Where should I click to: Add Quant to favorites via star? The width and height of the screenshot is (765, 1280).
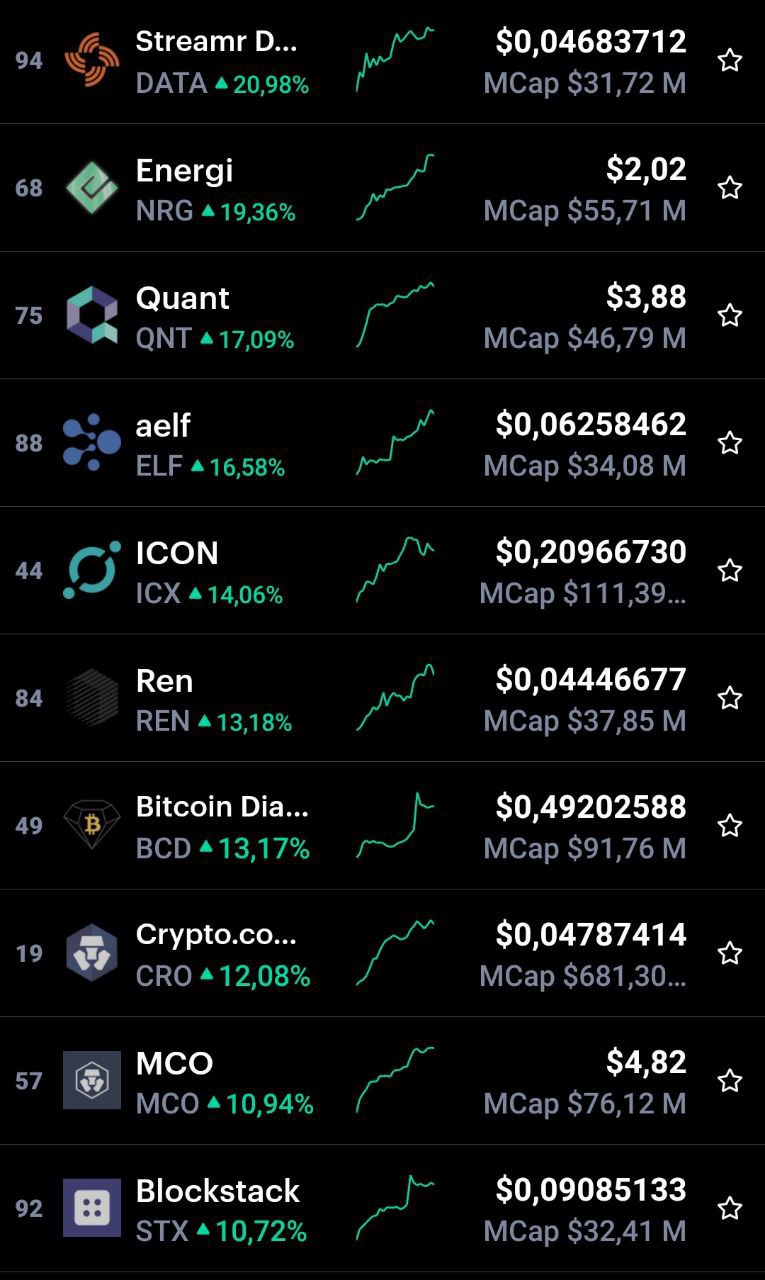(730, 315)
